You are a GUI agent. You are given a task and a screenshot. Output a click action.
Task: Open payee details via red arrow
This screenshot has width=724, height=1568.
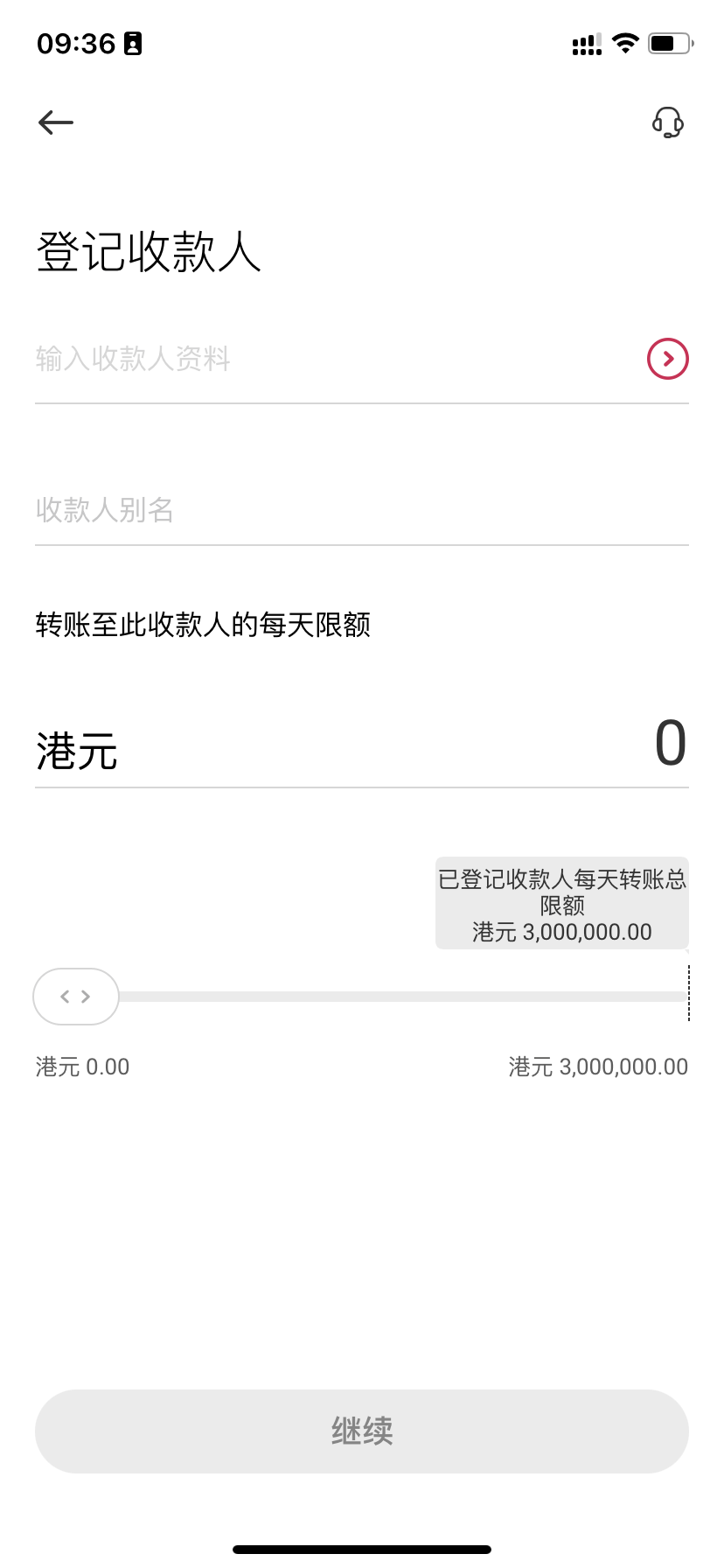coord(668,359)
